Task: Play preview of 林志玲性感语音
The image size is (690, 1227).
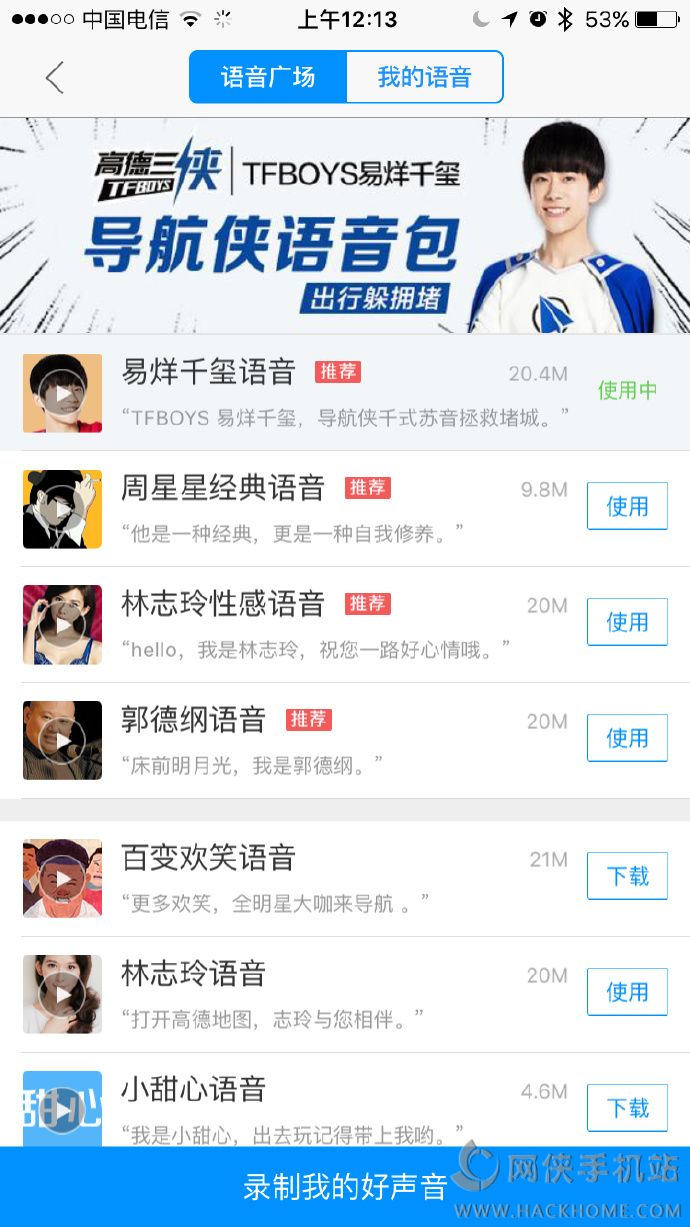Action: pyautogui.click(x=62, y=625)
